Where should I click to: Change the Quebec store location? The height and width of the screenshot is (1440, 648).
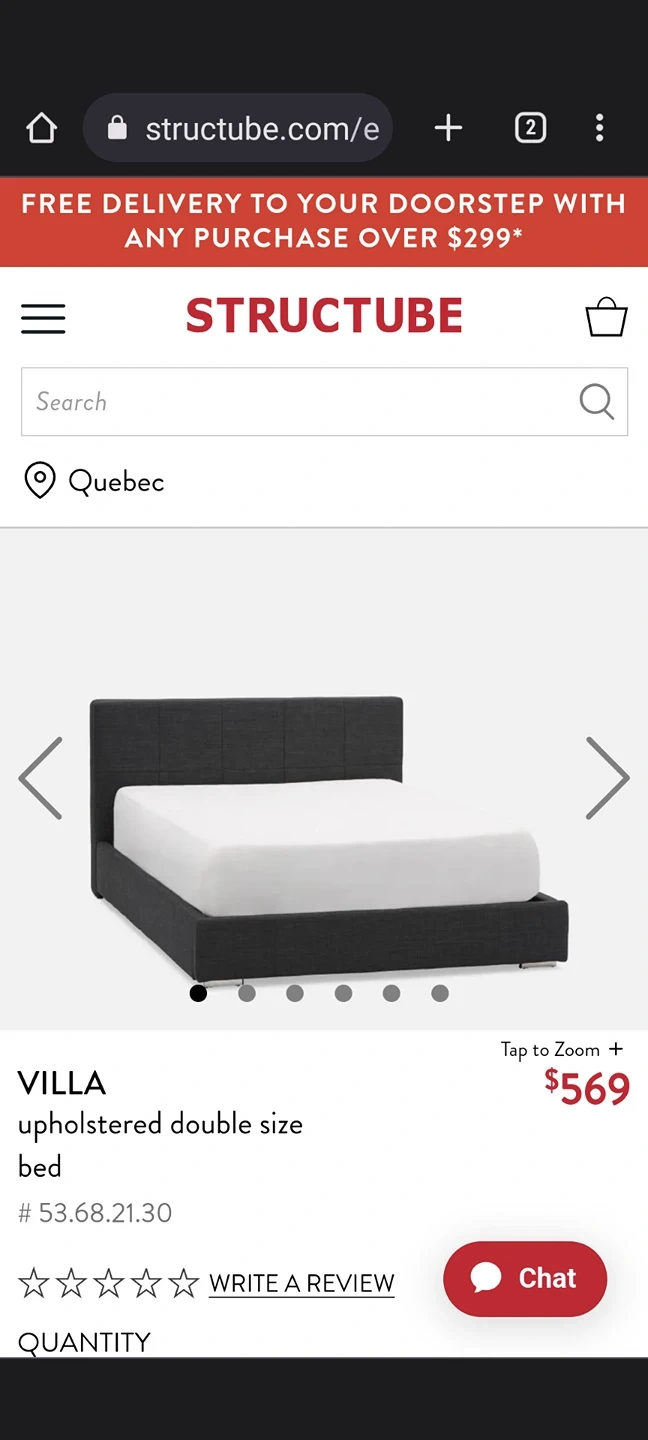tap(95, 481)
